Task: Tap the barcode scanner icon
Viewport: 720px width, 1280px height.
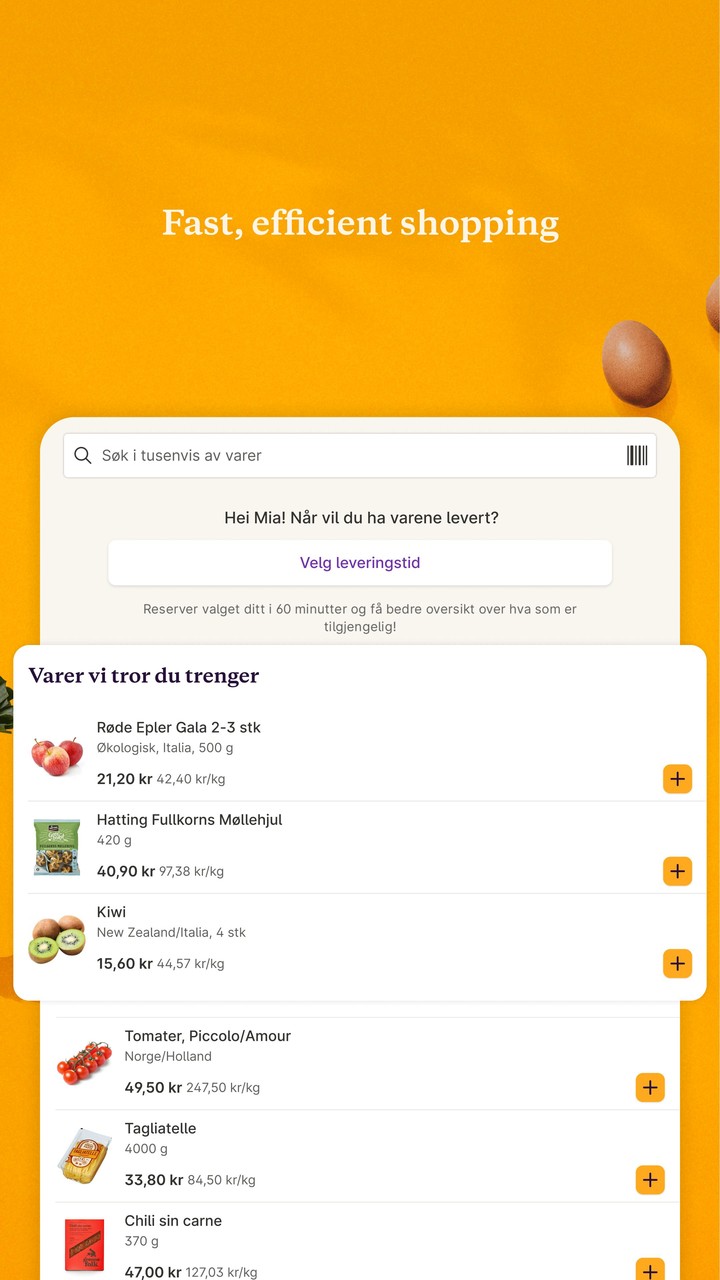Action: point(639,455)
